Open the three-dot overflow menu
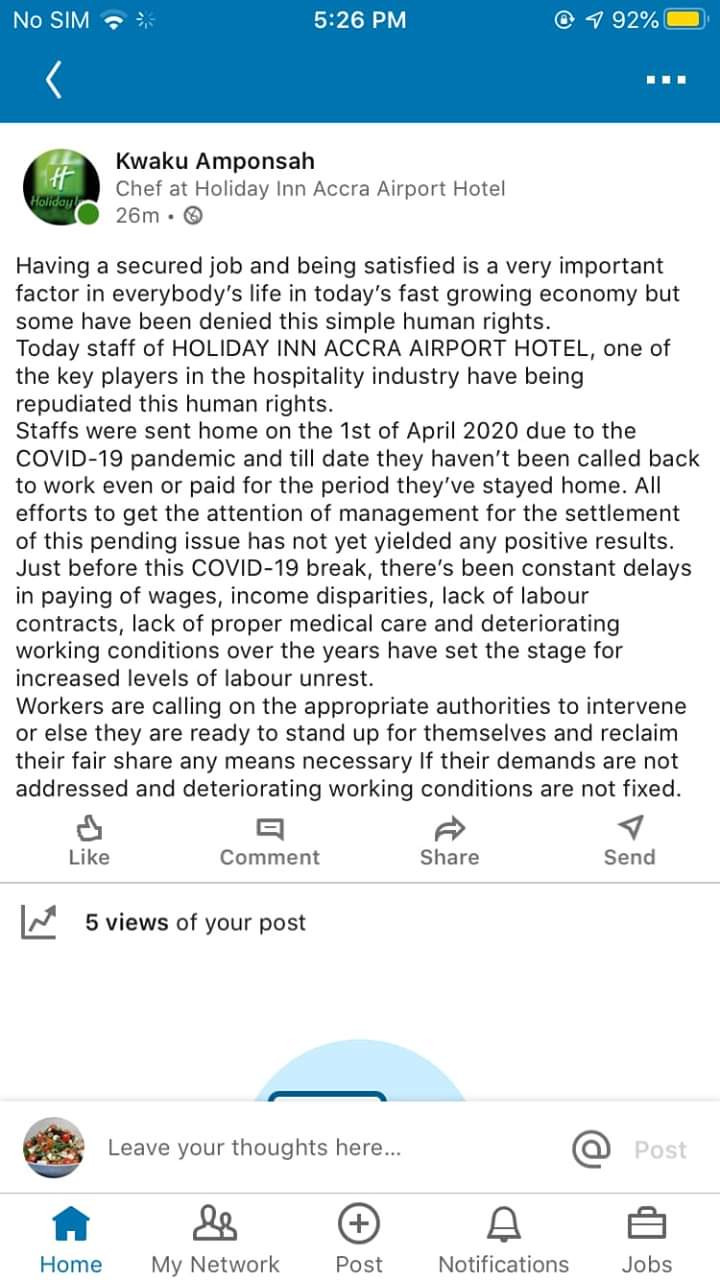The height and width of the screenshot is (1280, 720). pyautogui.click(x=666, y=80)
